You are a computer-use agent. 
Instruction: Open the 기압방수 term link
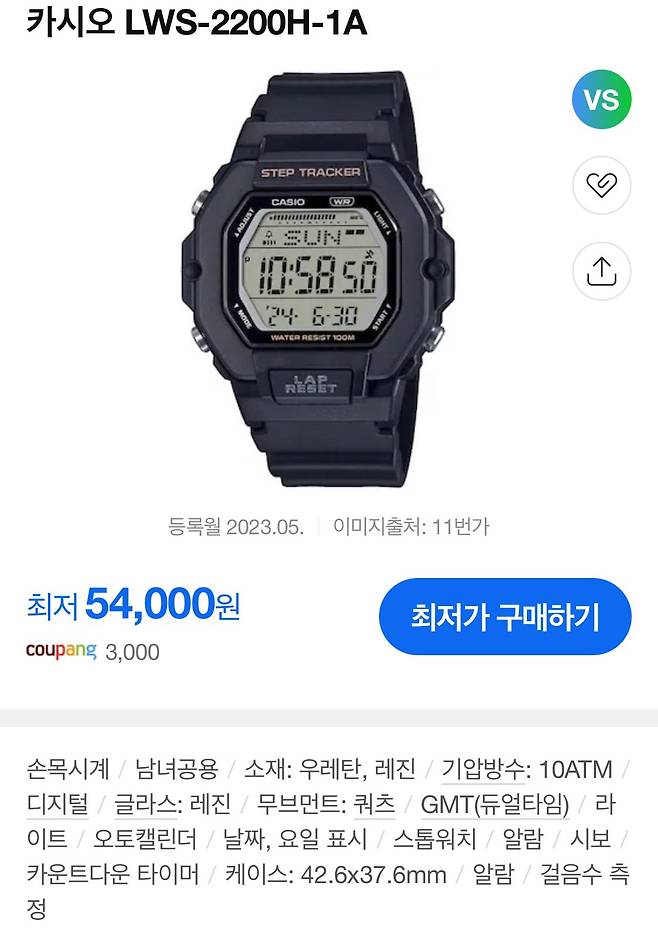483,769
